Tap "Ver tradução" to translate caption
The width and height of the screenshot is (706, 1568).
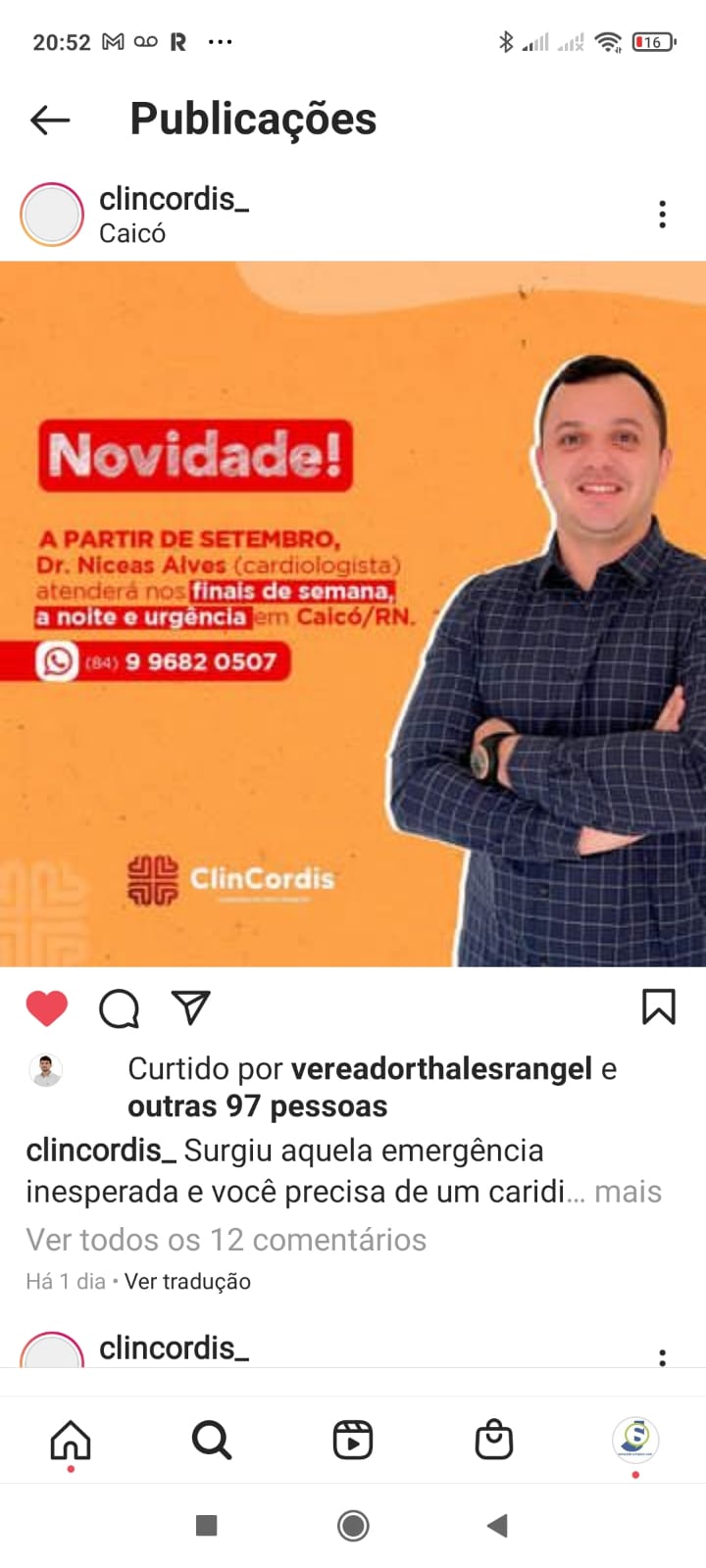coord(187,1282)
